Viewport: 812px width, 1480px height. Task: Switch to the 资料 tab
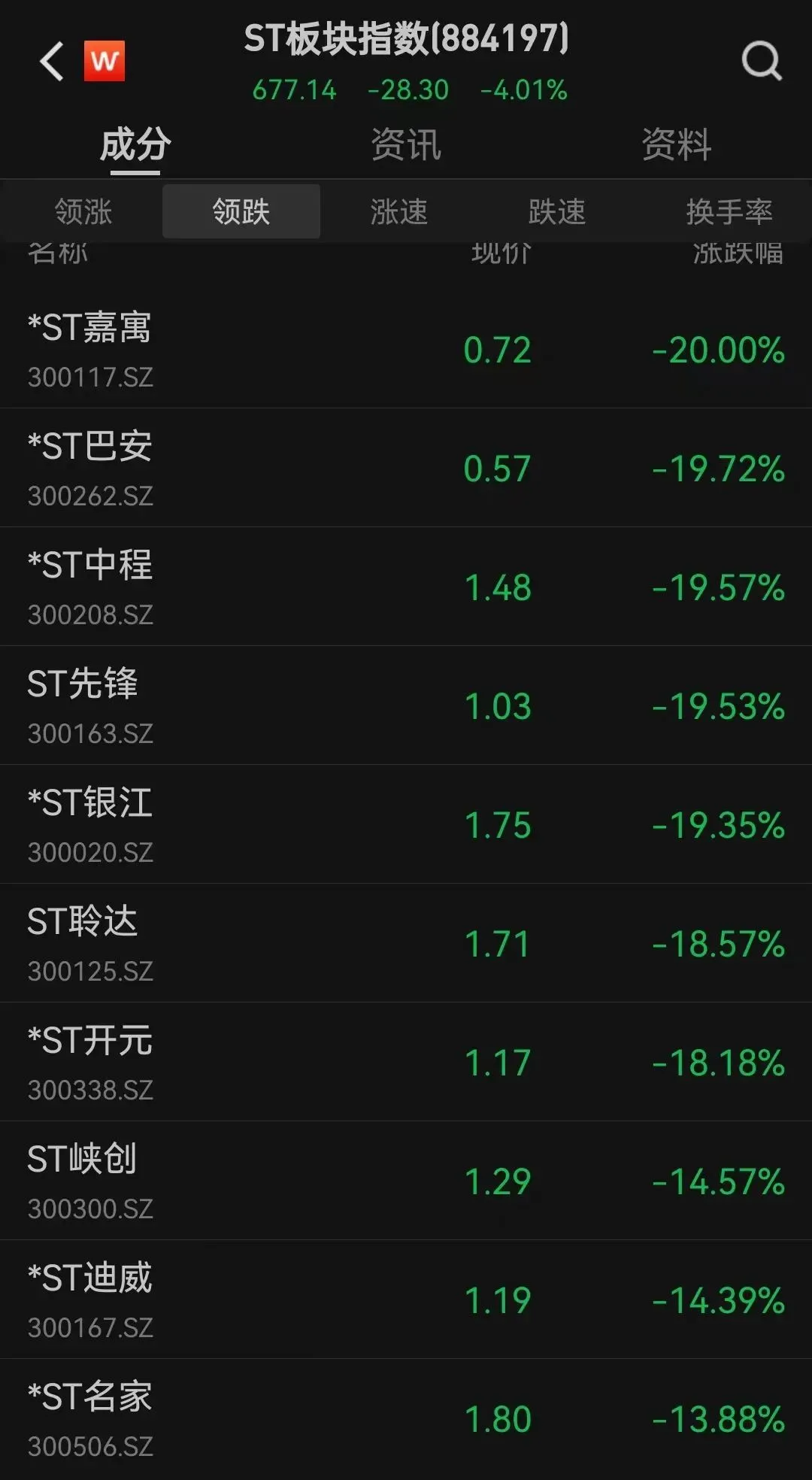[x=677, y=144]
